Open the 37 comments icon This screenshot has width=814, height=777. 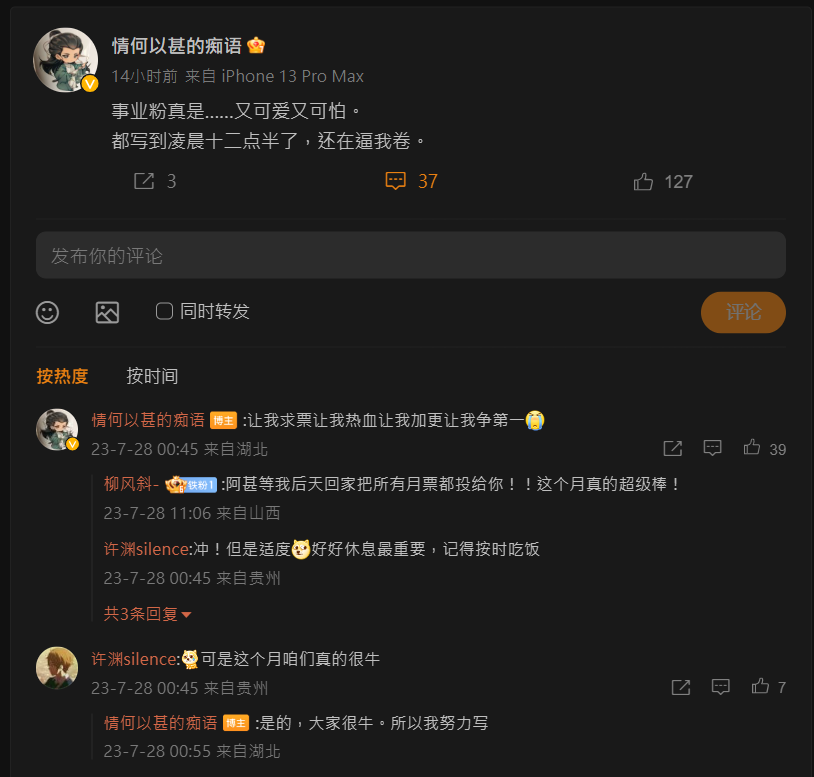(x=396, y=181)
